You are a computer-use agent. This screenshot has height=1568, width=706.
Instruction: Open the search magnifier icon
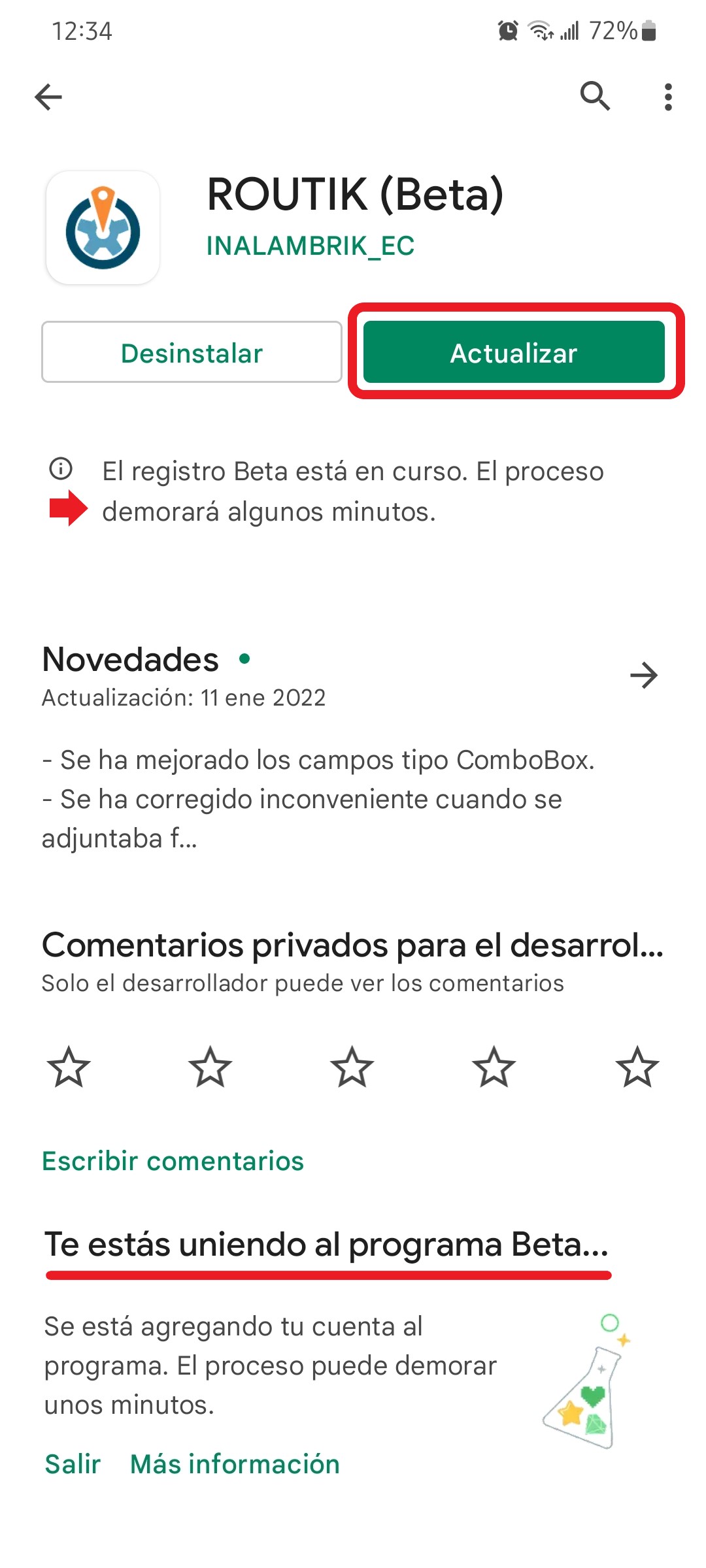click(x=595, y=97)
